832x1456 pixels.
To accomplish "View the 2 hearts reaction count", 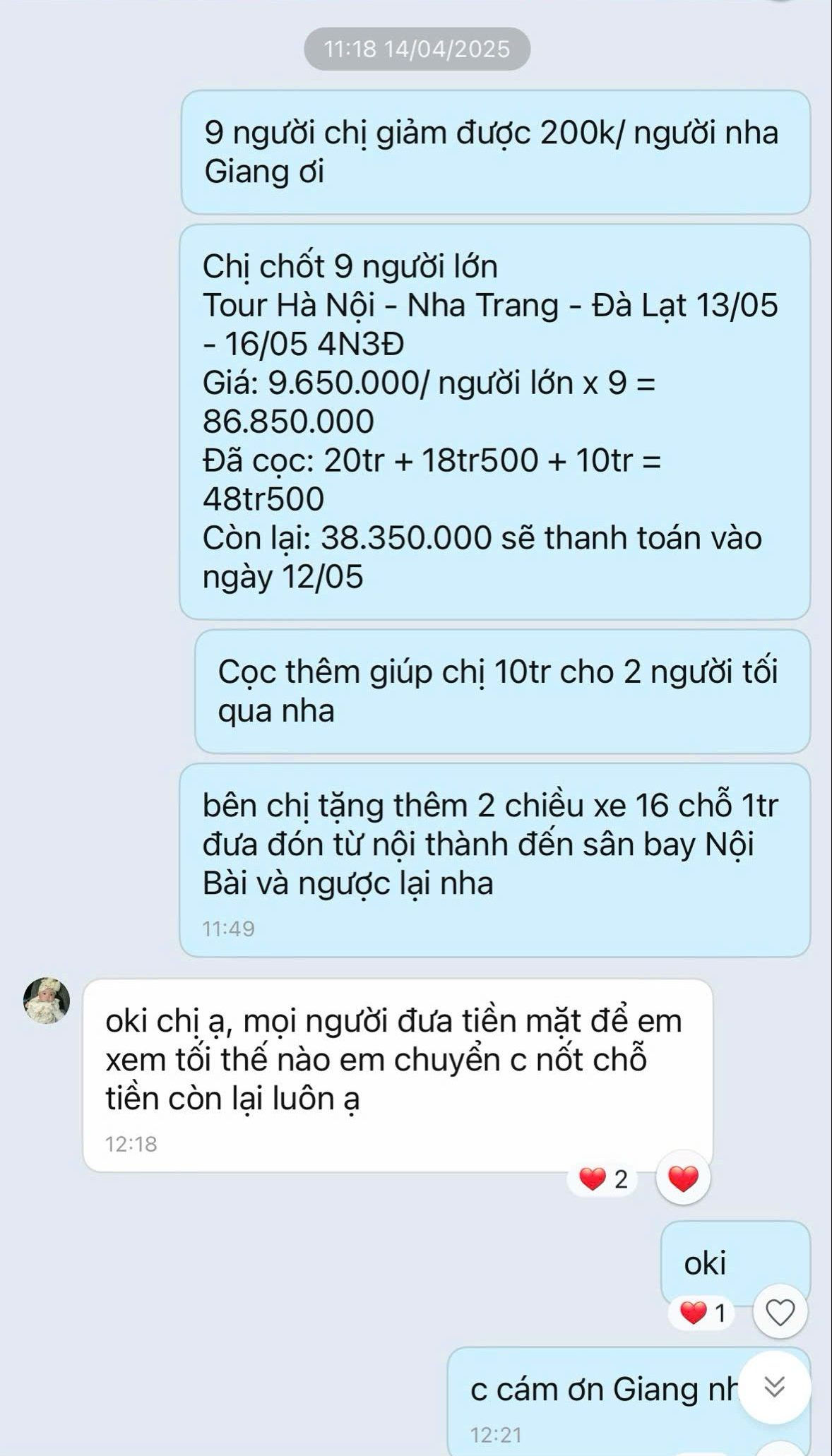I will (x=603, y=1179).
